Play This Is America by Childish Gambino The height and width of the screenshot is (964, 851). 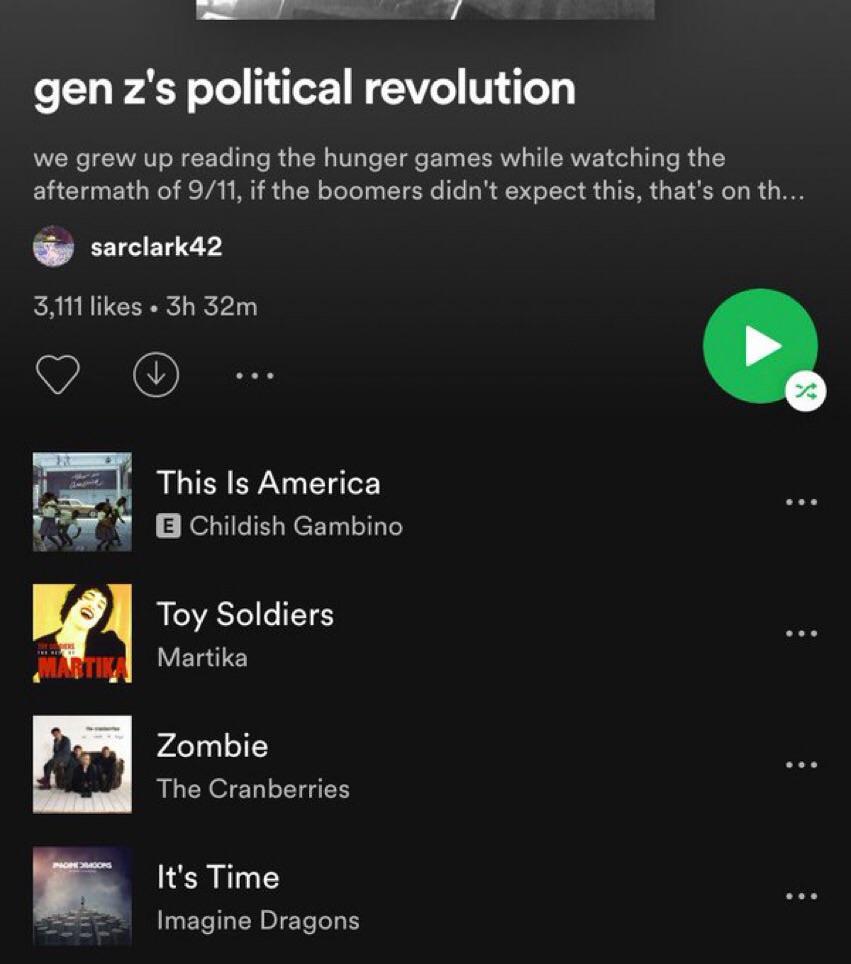[x=268, y=503]
